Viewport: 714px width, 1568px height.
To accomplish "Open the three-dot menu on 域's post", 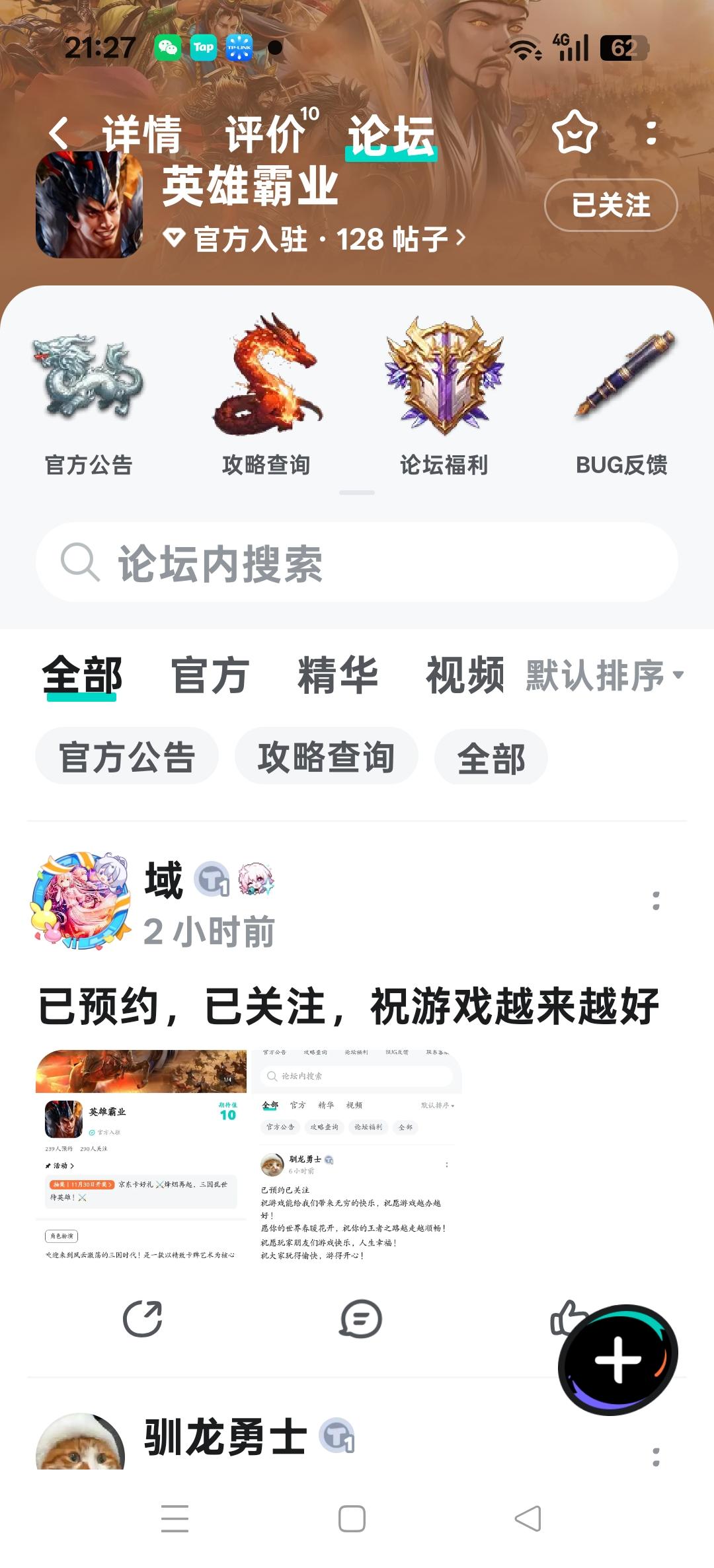I will pyautogui.click(x=654, y=897).
